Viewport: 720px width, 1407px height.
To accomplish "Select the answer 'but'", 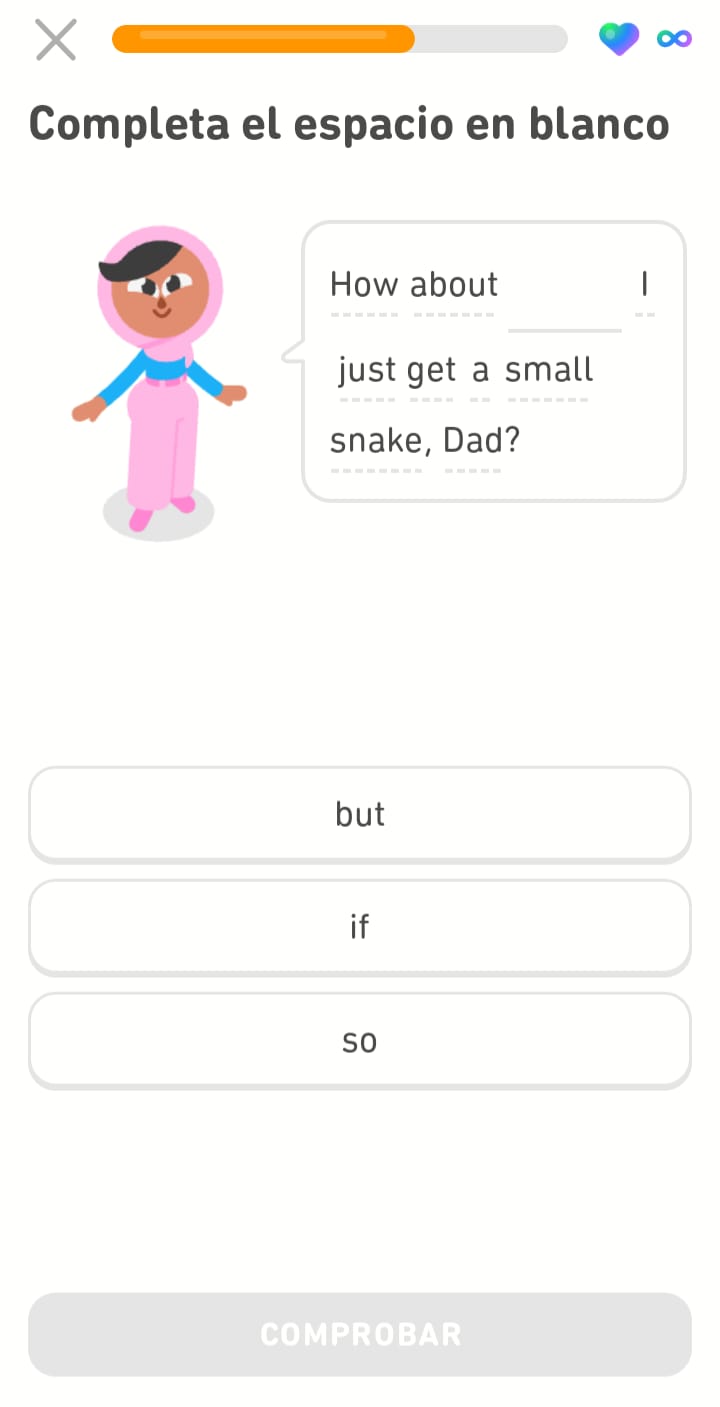I will pyautogui.click(x=360, y=813).
